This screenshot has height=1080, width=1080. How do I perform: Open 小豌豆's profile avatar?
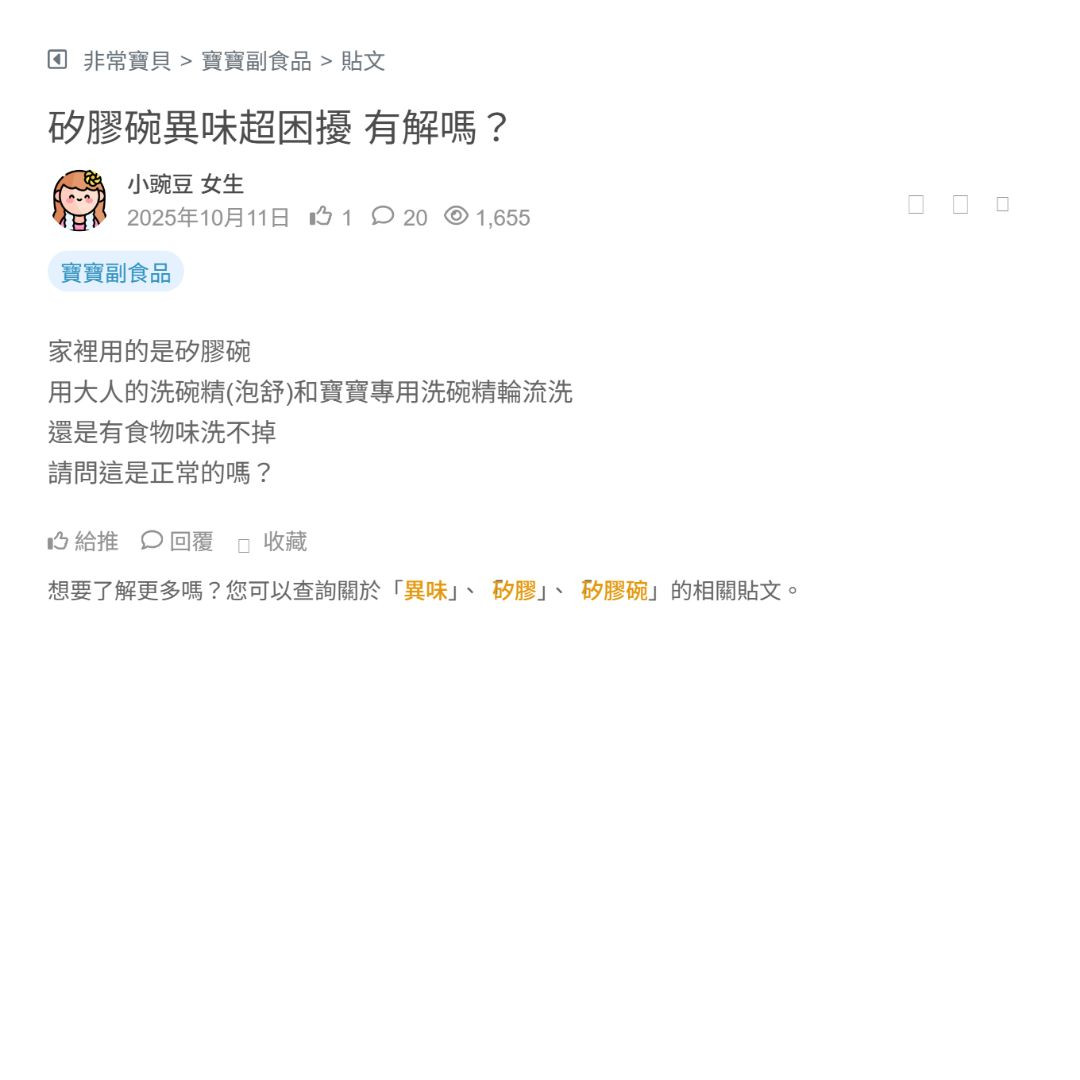[x=79, y=200]
